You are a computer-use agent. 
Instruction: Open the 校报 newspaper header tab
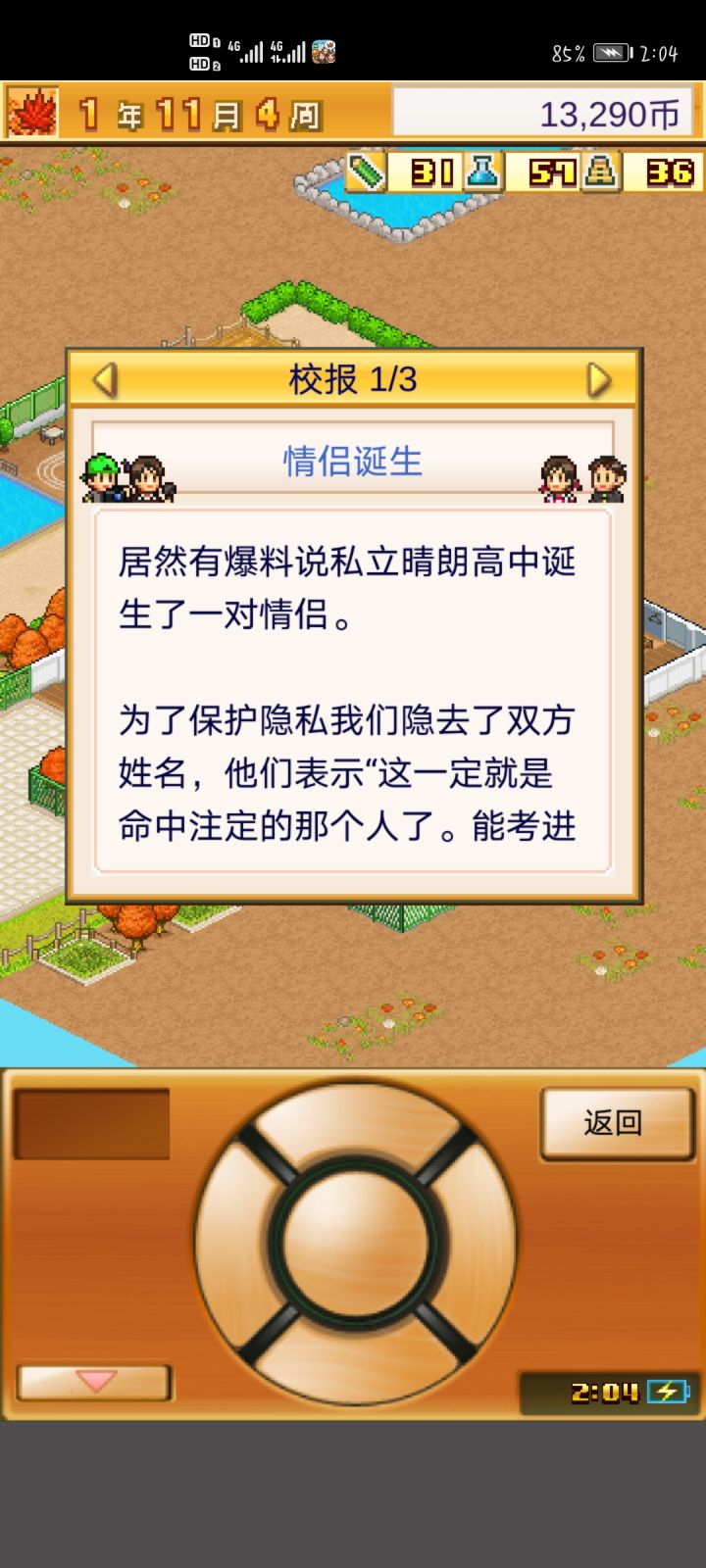(x=353, y=380)
